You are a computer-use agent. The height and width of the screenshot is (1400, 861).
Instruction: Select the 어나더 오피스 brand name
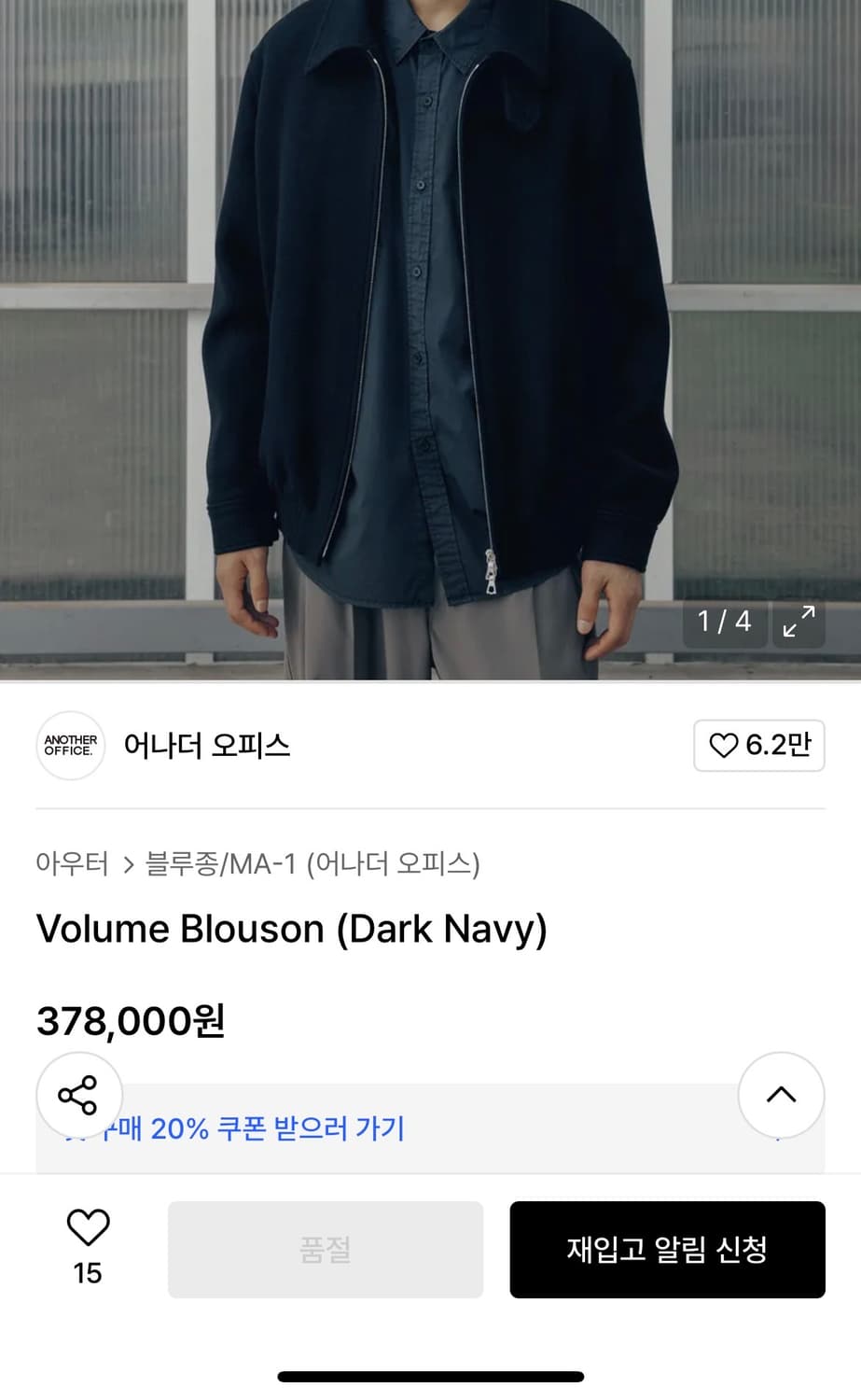[x=207, y=746]
